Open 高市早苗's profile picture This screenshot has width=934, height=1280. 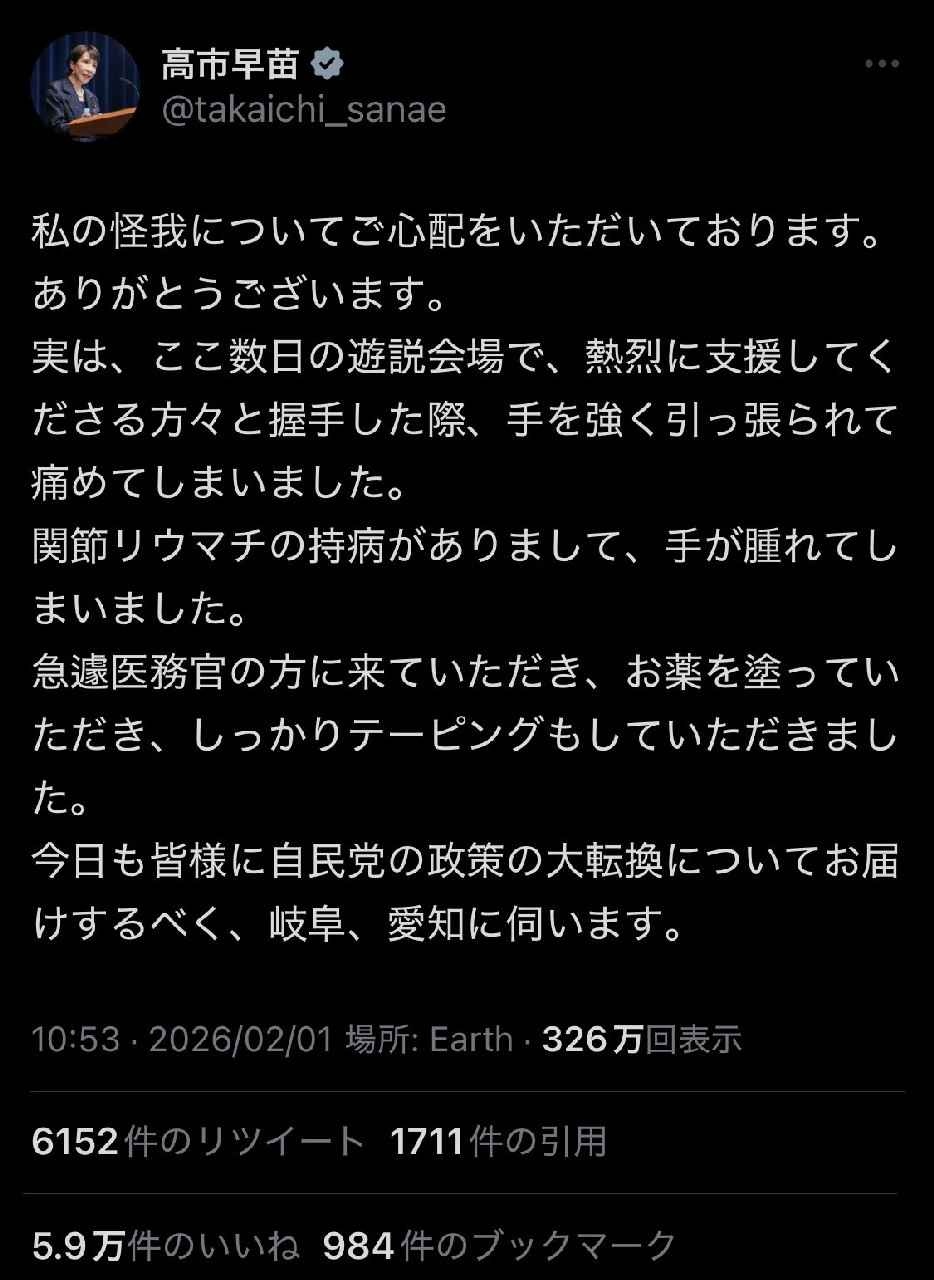(x=85, y=86)
